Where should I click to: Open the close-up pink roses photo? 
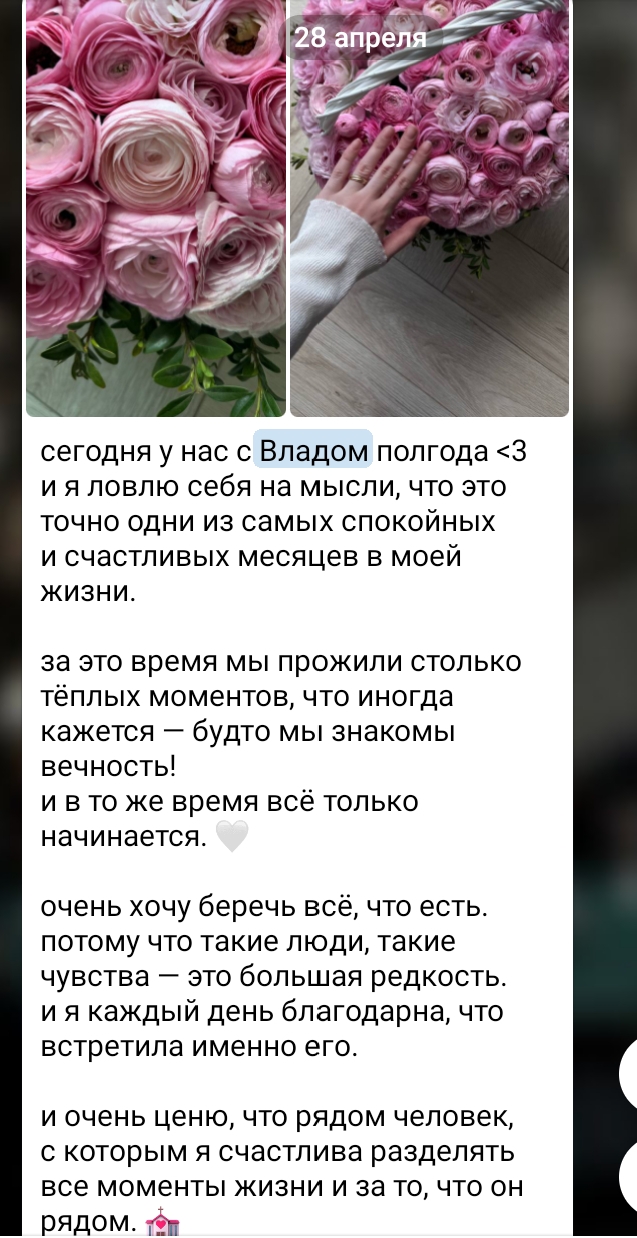coord(155,210)
